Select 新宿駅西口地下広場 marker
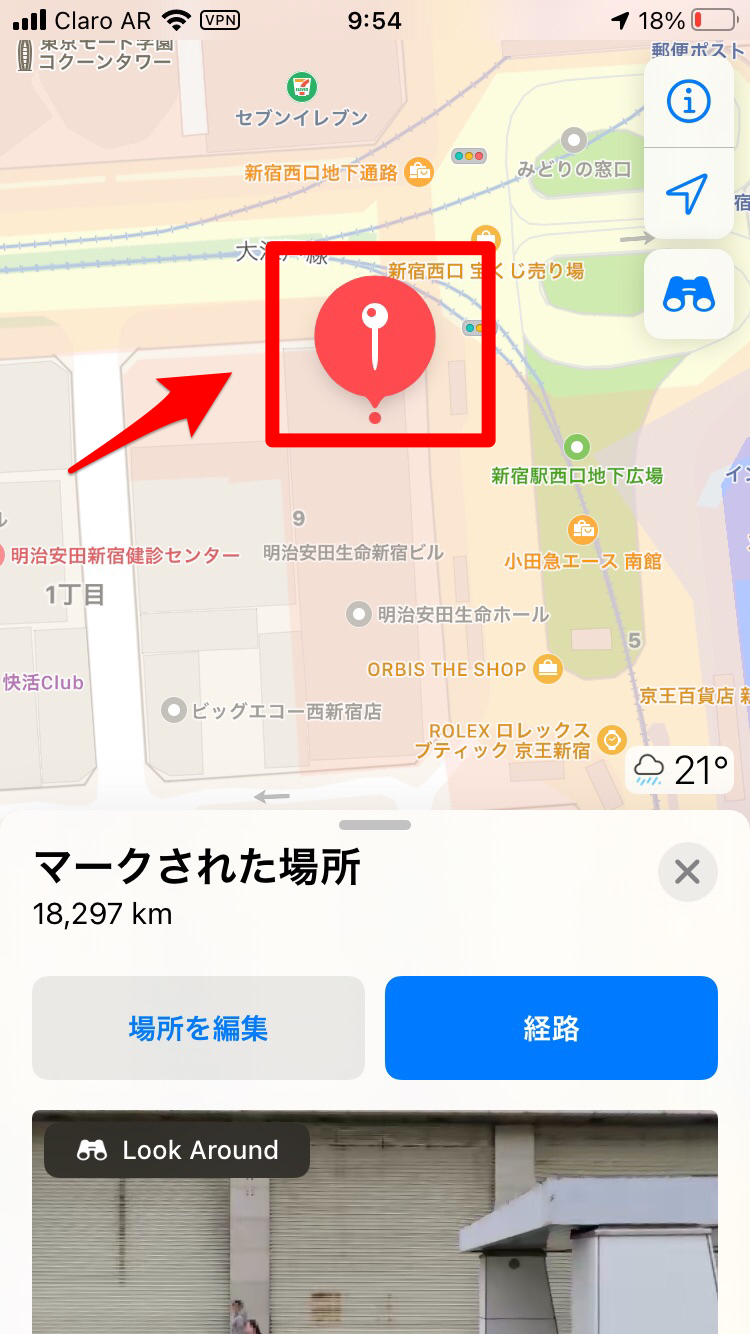 (577, 446)
